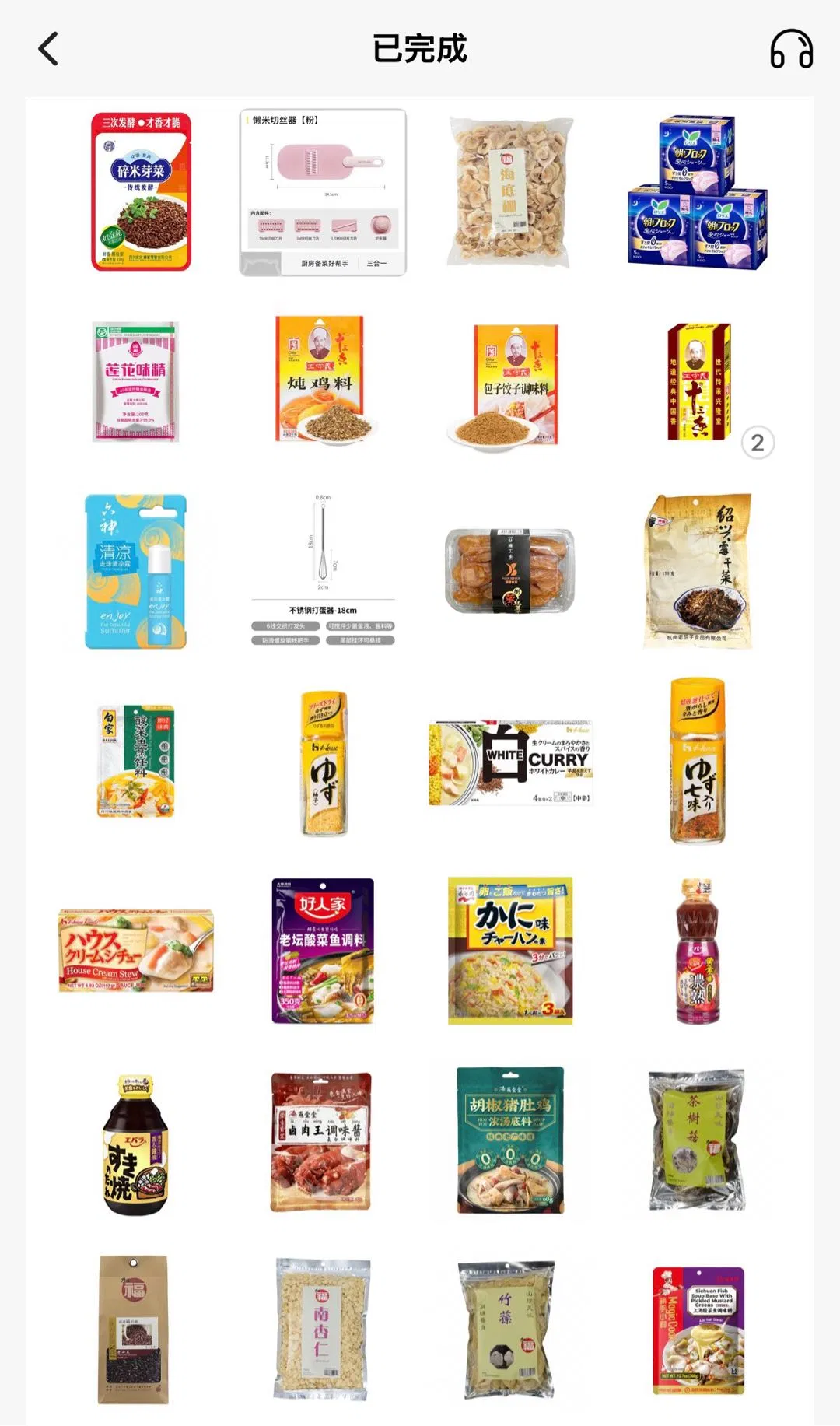View the 绍兴霉干菜 package

pyautogui.click(x=698, y=571)
